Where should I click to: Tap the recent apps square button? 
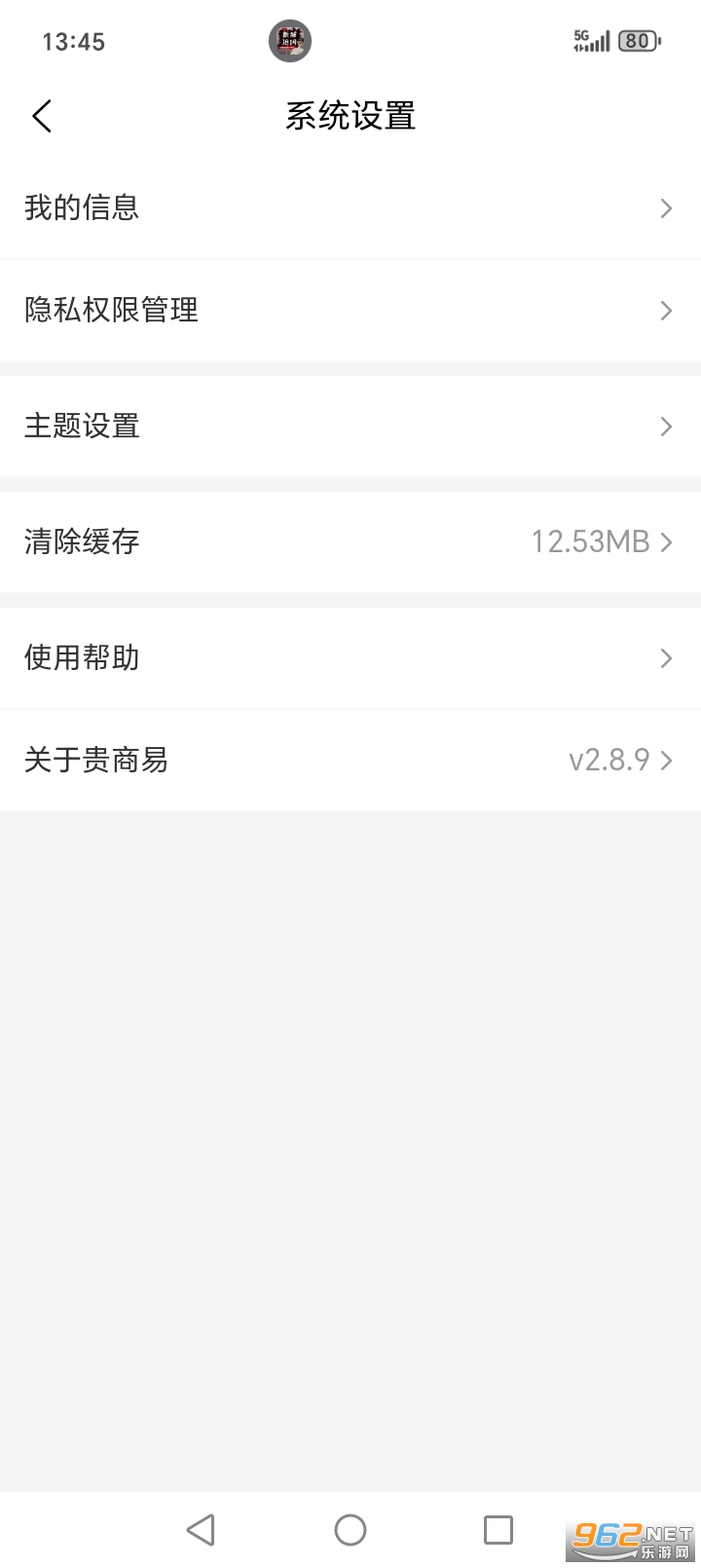[498, 1529]
